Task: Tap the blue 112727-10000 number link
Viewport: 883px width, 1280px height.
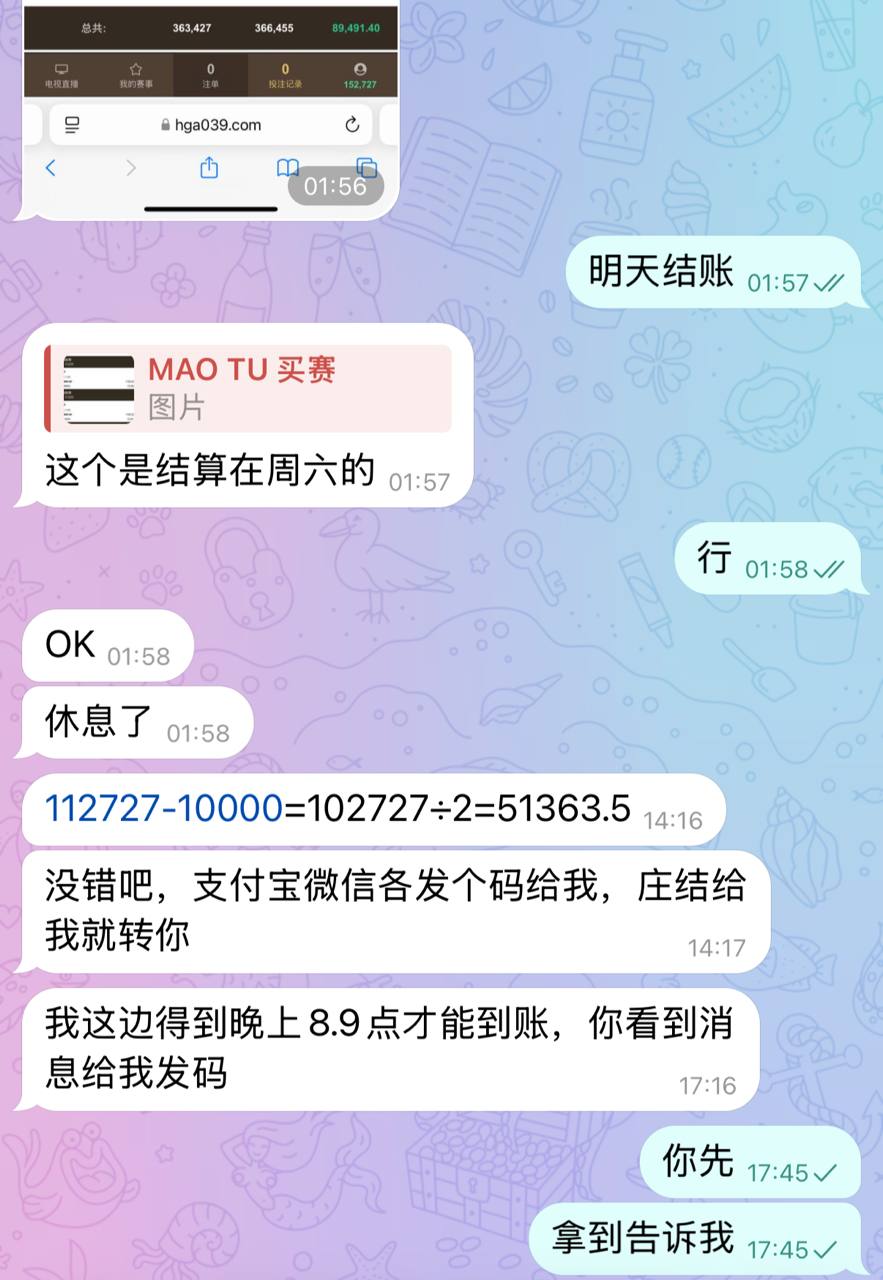Action: pyautogui.click(x=164, y=808)
